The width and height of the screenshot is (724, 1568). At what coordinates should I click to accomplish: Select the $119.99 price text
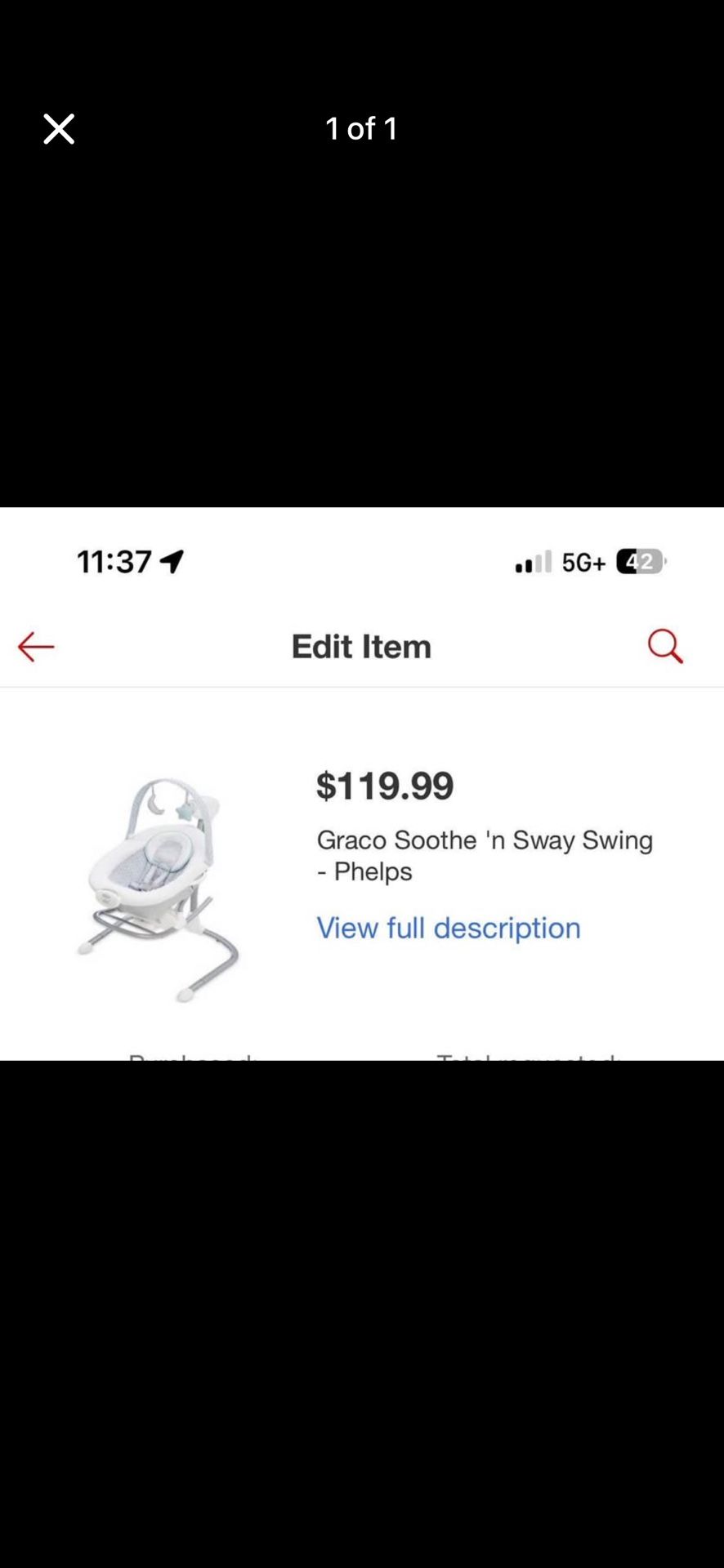point(384,786)
